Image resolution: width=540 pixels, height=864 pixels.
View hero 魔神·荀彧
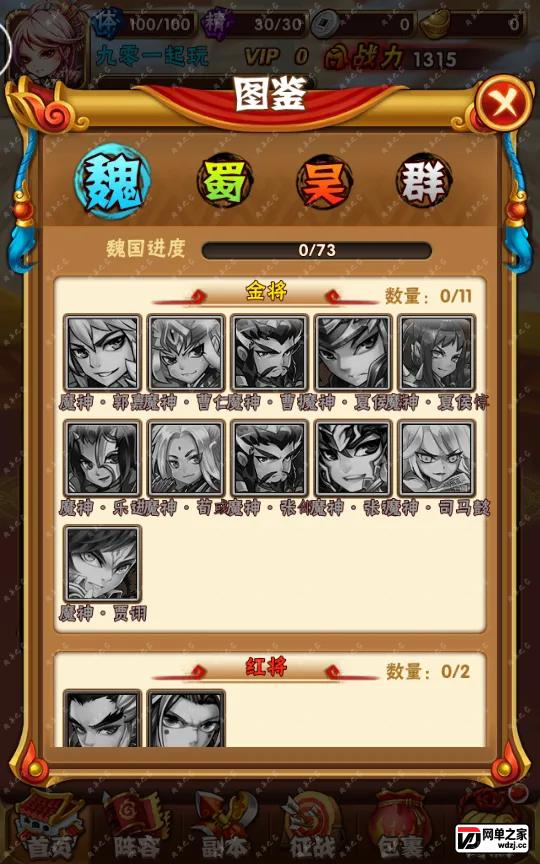pos(186,457)
